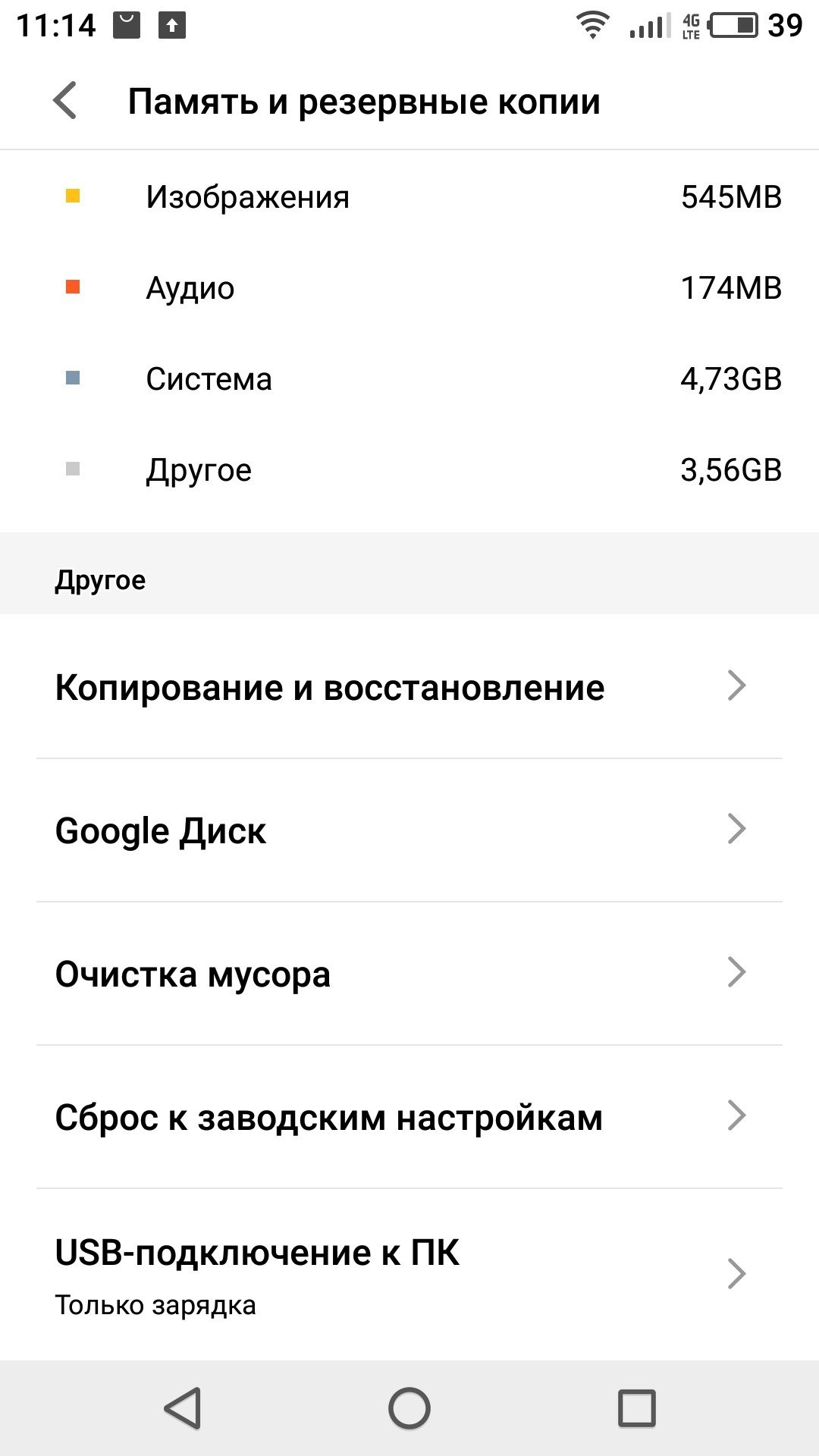Viewport: 819px width, 1456px height.
Task: Go back using the header arrow
Action: point(65,101)
